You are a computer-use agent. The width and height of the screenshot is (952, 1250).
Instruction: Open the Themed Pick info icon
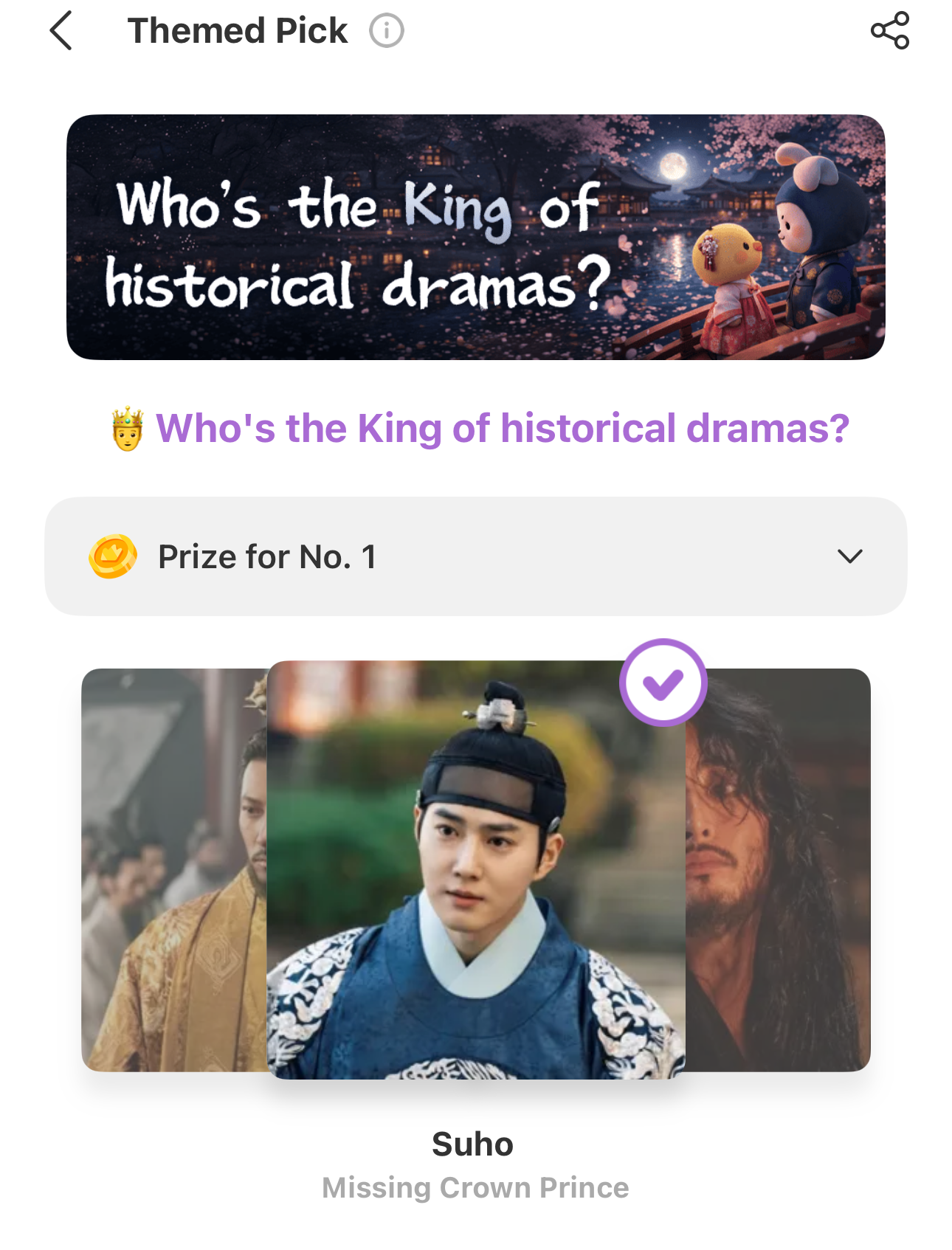pos(387,31)
